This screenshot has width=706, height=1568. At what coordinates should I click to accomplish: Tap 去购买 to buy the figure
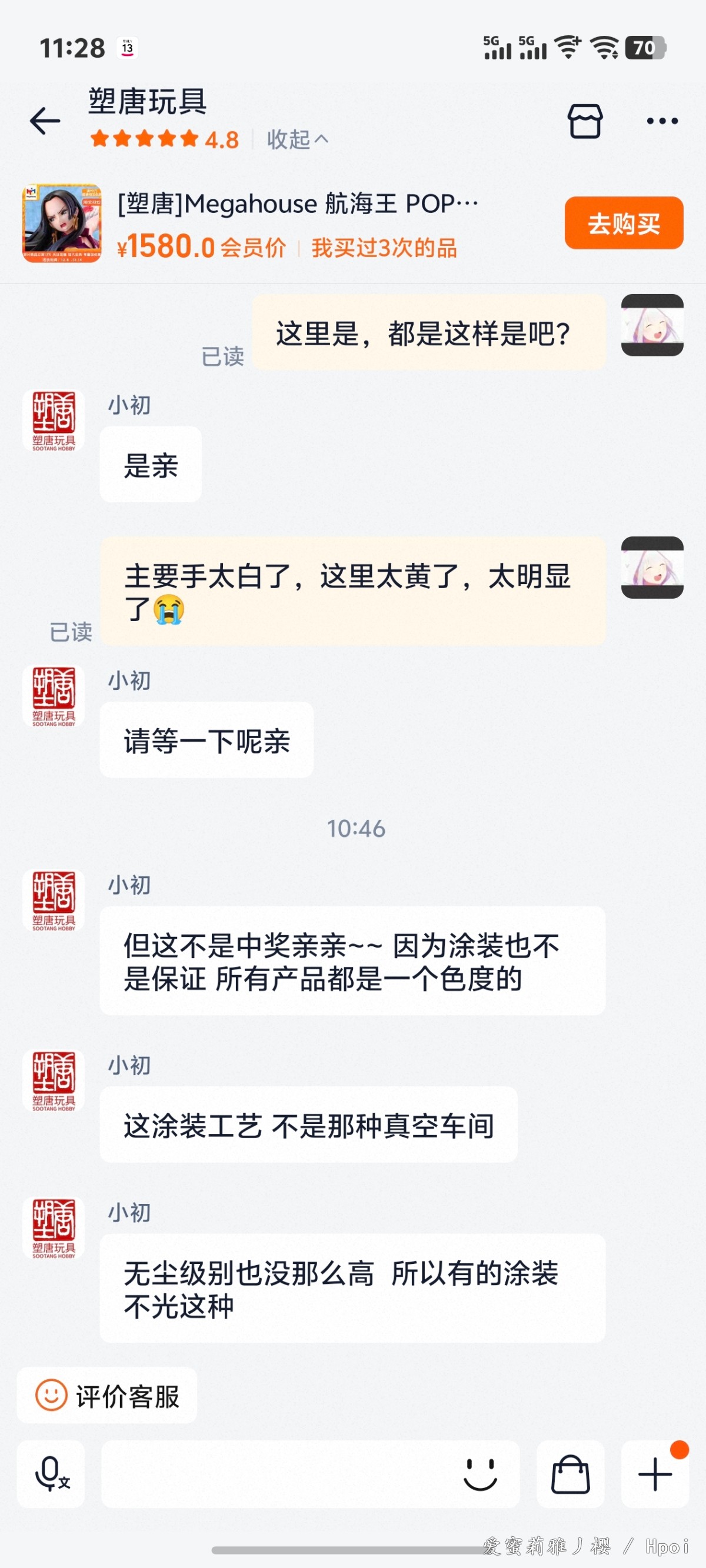click(623, 223)
